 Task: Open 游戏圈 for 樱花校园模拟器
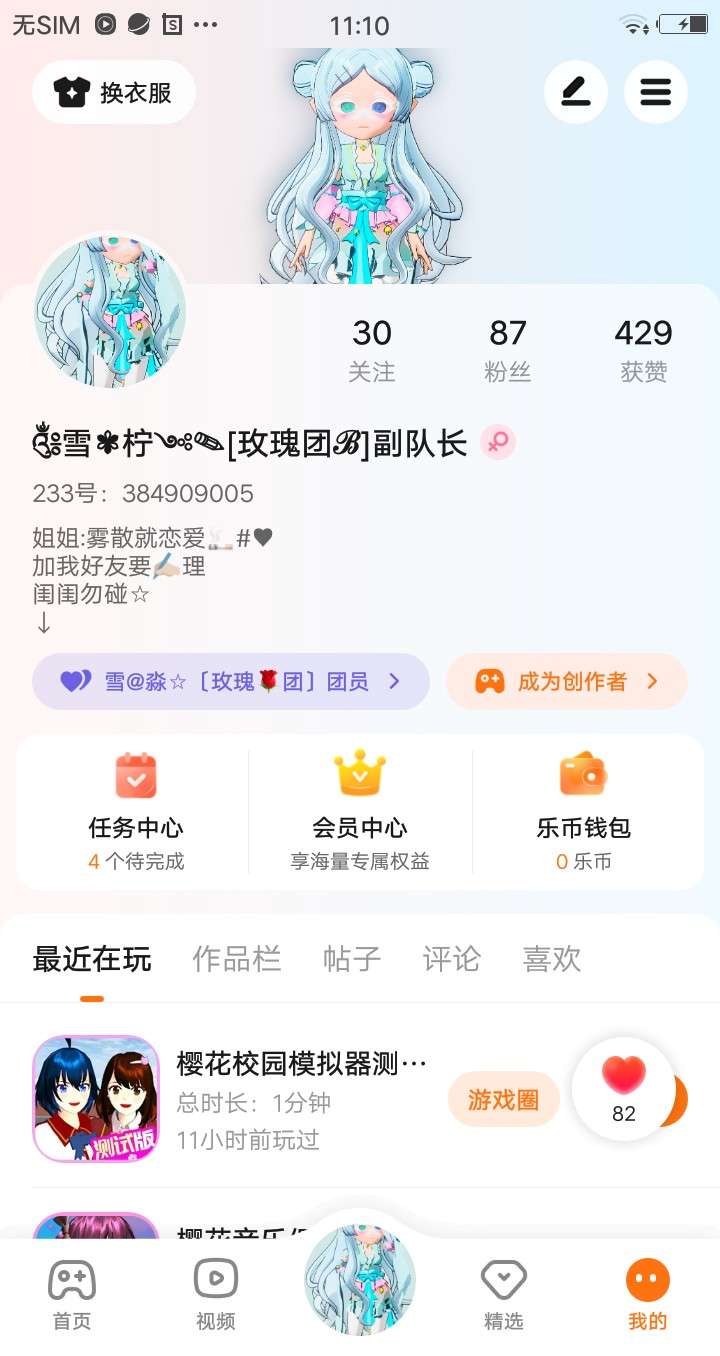click(x=504, y=1100)
